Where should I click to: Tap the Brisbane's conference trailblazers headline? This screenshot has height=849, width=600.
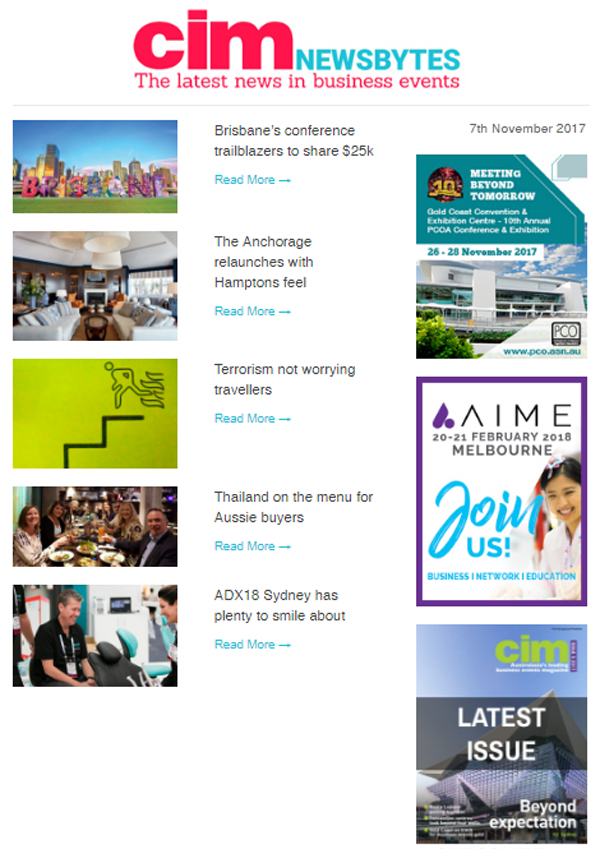[284, 141]
